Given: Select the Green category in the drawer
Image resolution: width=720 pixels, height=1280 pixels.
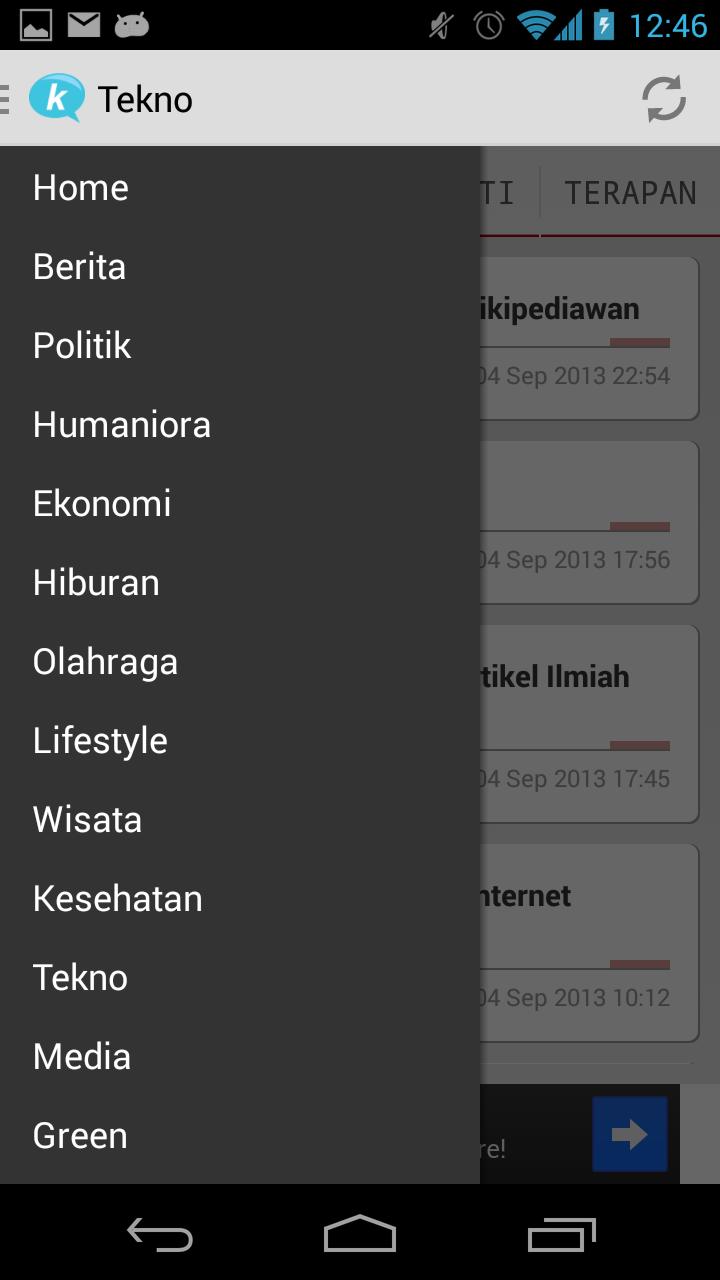Looking at the screenshot, I should pos(79,1135).
